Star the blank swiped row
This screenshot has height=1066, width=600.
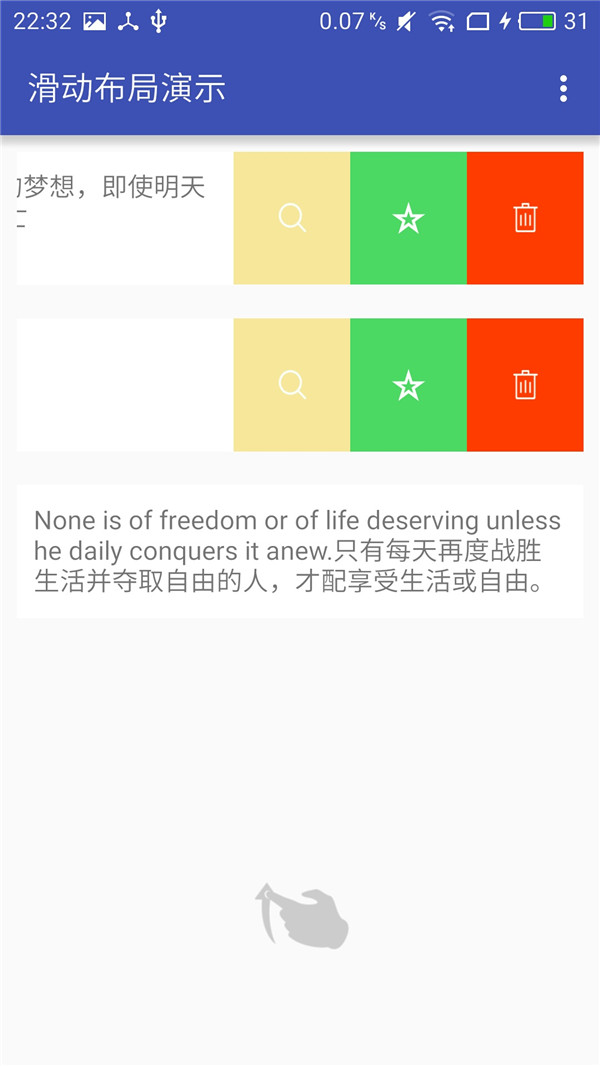click(408, 385)
